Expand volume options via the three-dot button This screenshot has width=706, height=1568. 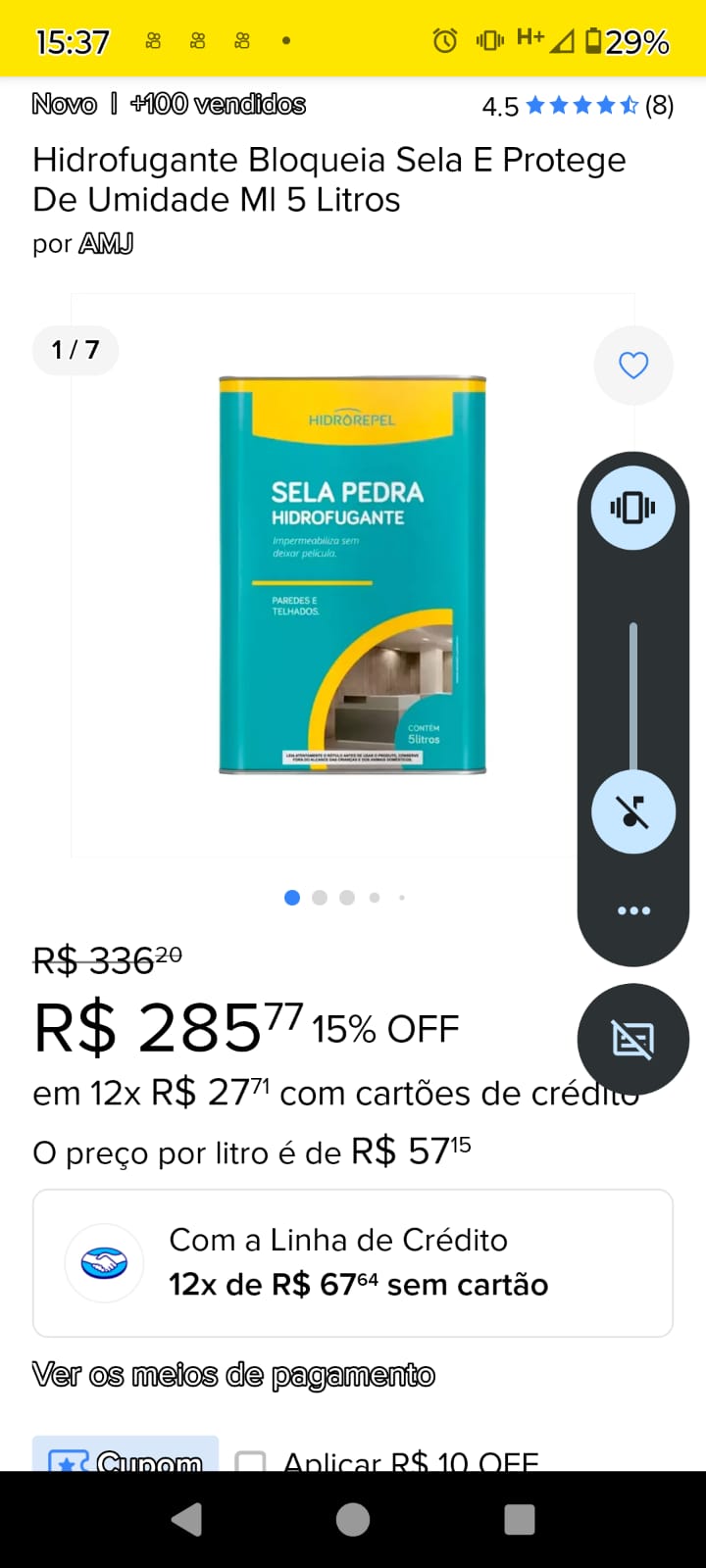pyautogui.click(x=633, y=909)
